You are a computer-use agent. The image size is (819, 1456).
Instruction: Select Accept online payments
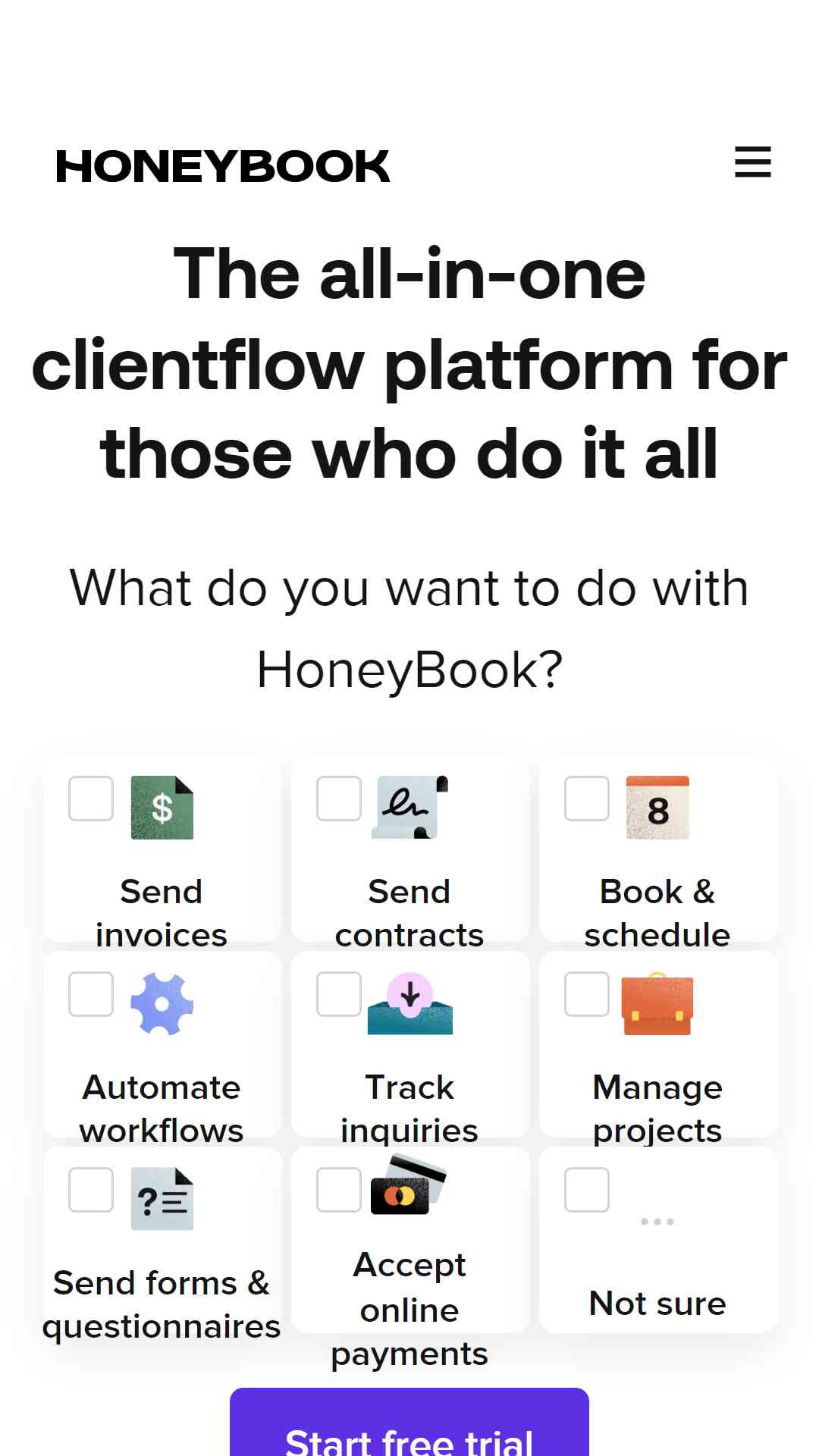pyautogui.click(x=339, y=1190)
